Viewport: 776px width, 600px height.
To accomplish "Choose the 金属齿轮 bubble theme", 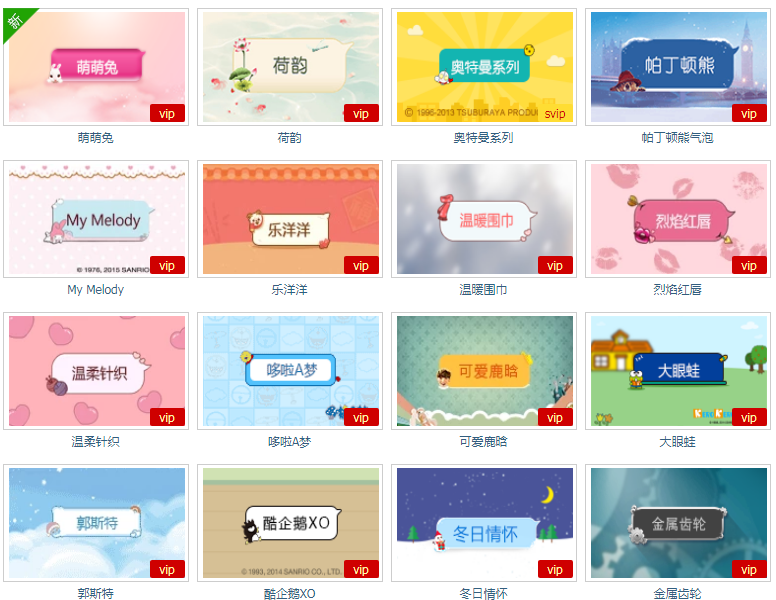I will pyautogui.click(x=678, y=523).
